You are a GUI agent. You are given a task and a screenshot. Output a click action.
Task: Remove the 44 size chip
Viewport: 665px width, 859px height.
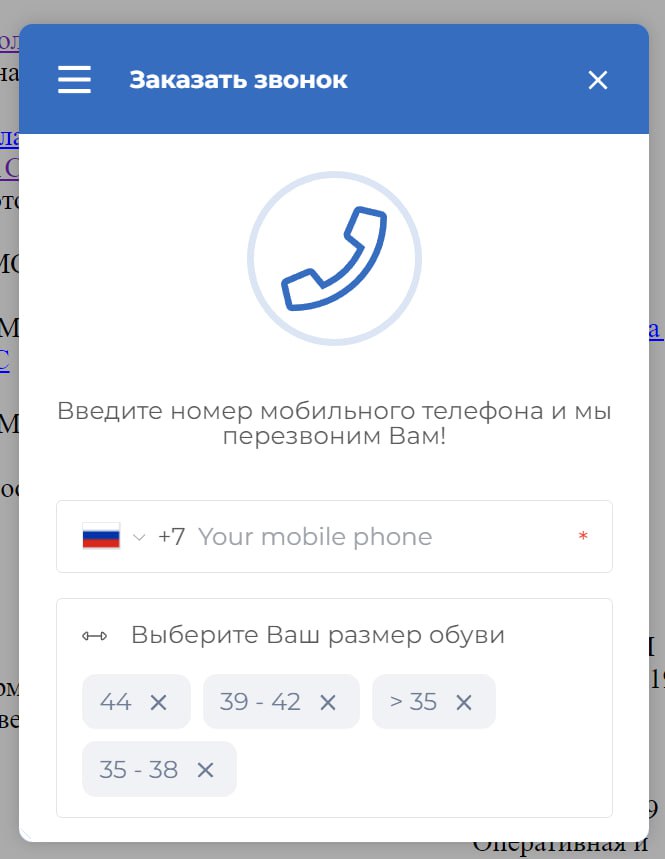click(158, 702)
